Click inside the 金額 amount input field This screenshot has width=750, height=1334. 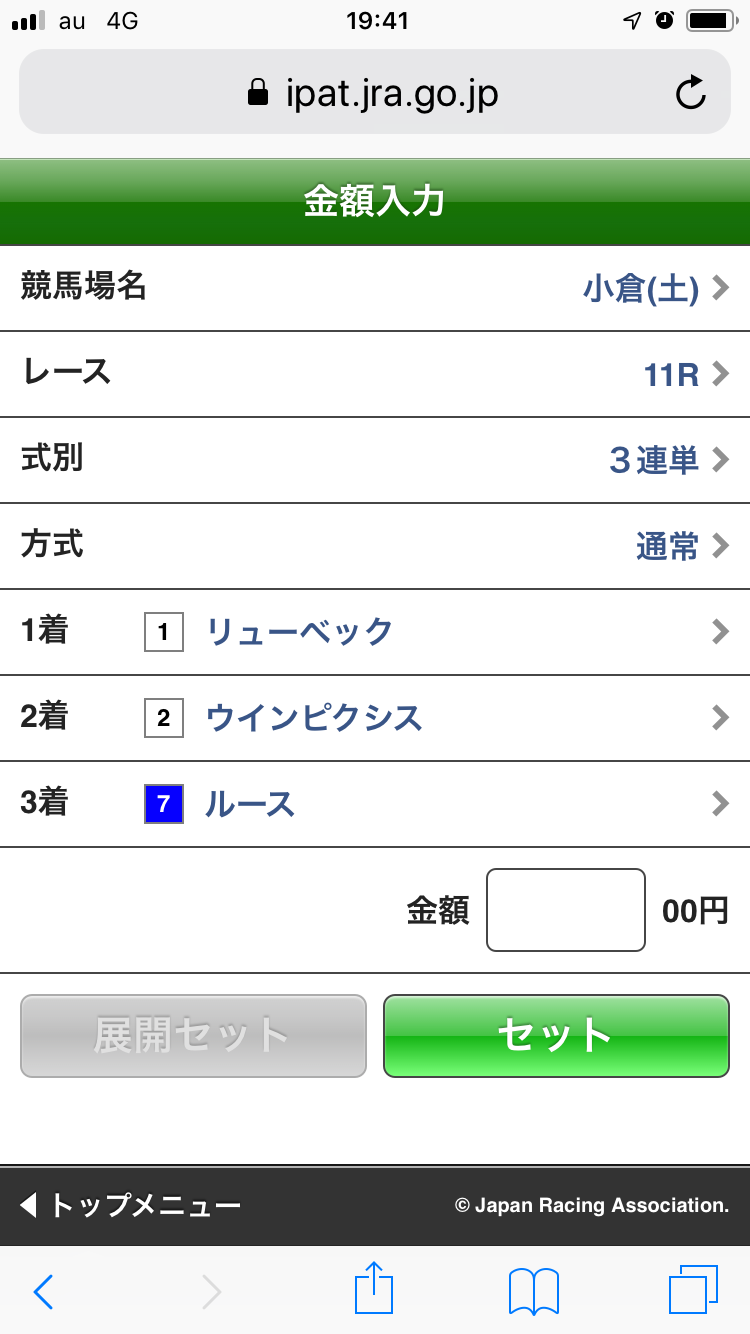point(565,909)
